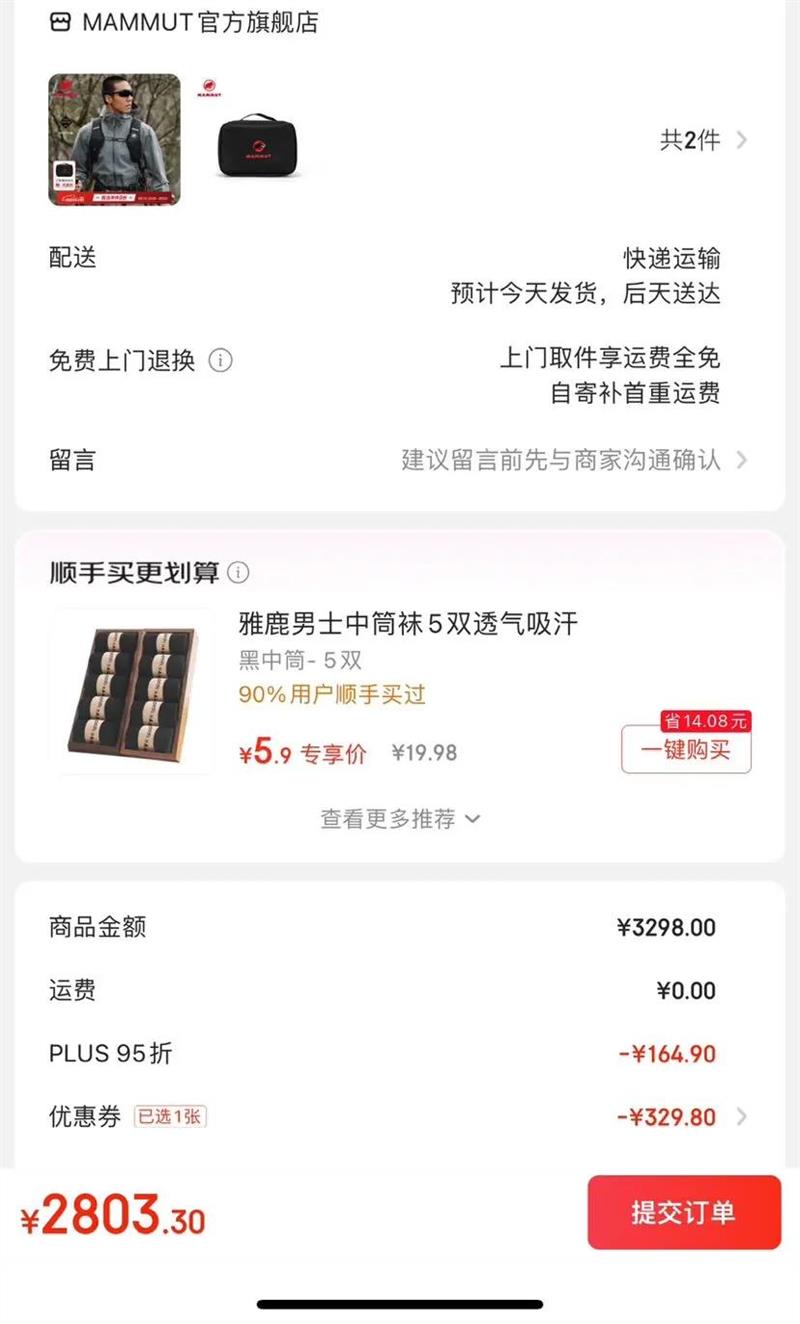Tap 一键购买 for the socks

pos(686,750)
